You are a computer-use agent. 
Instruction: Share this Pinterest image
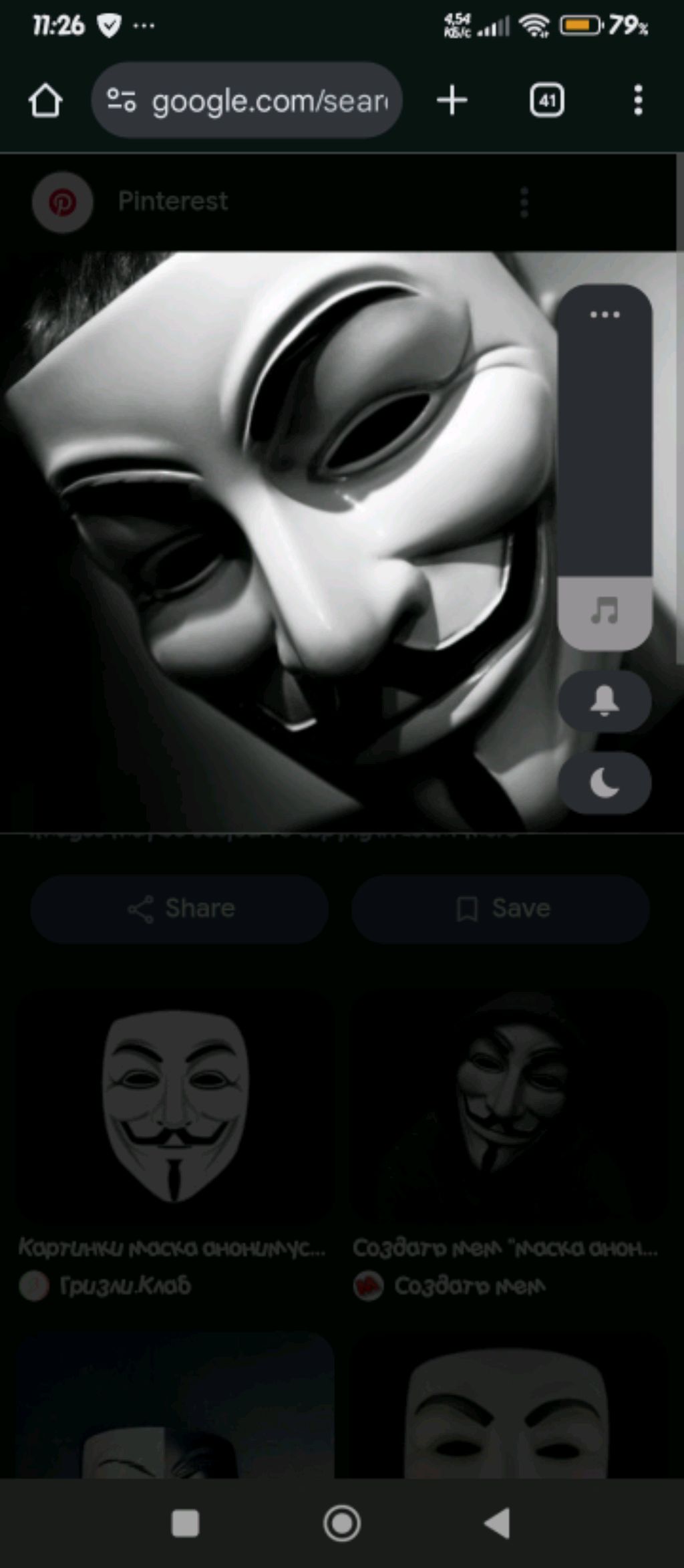pyautogui.click(x=180, y=908)
